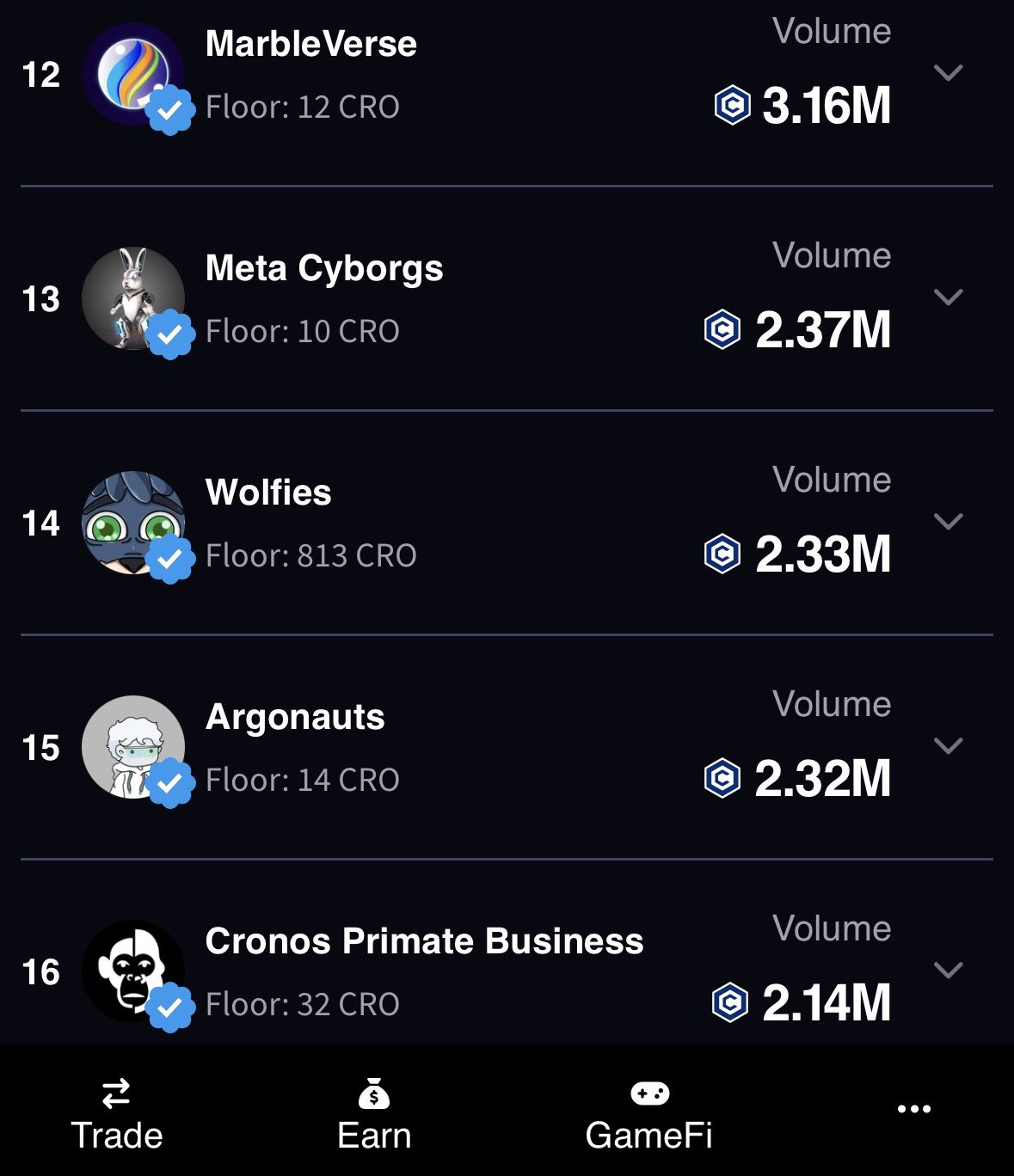The image size is (1014, 1176).
Task: Open the more options menu
Action: pyautogui.click(x=913, y=1109)
